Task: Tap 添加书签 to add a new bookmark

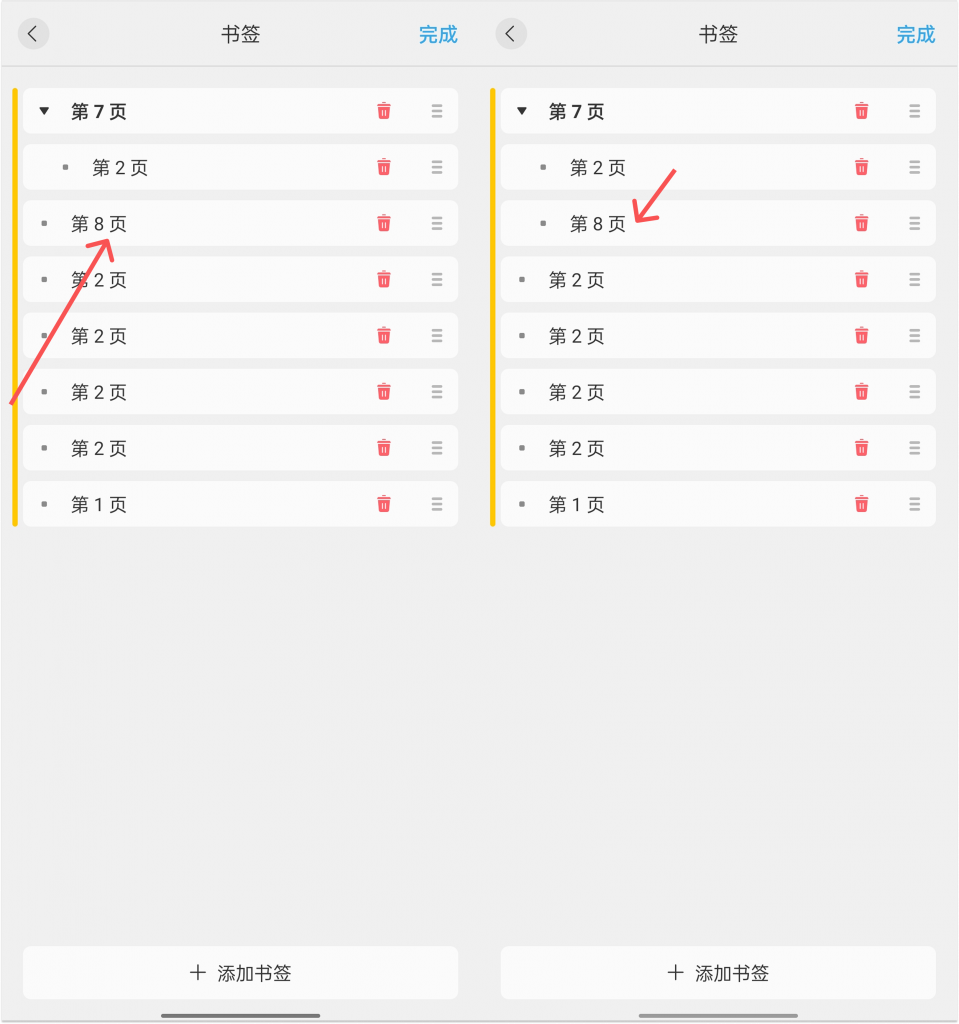Action: point(240,972)
